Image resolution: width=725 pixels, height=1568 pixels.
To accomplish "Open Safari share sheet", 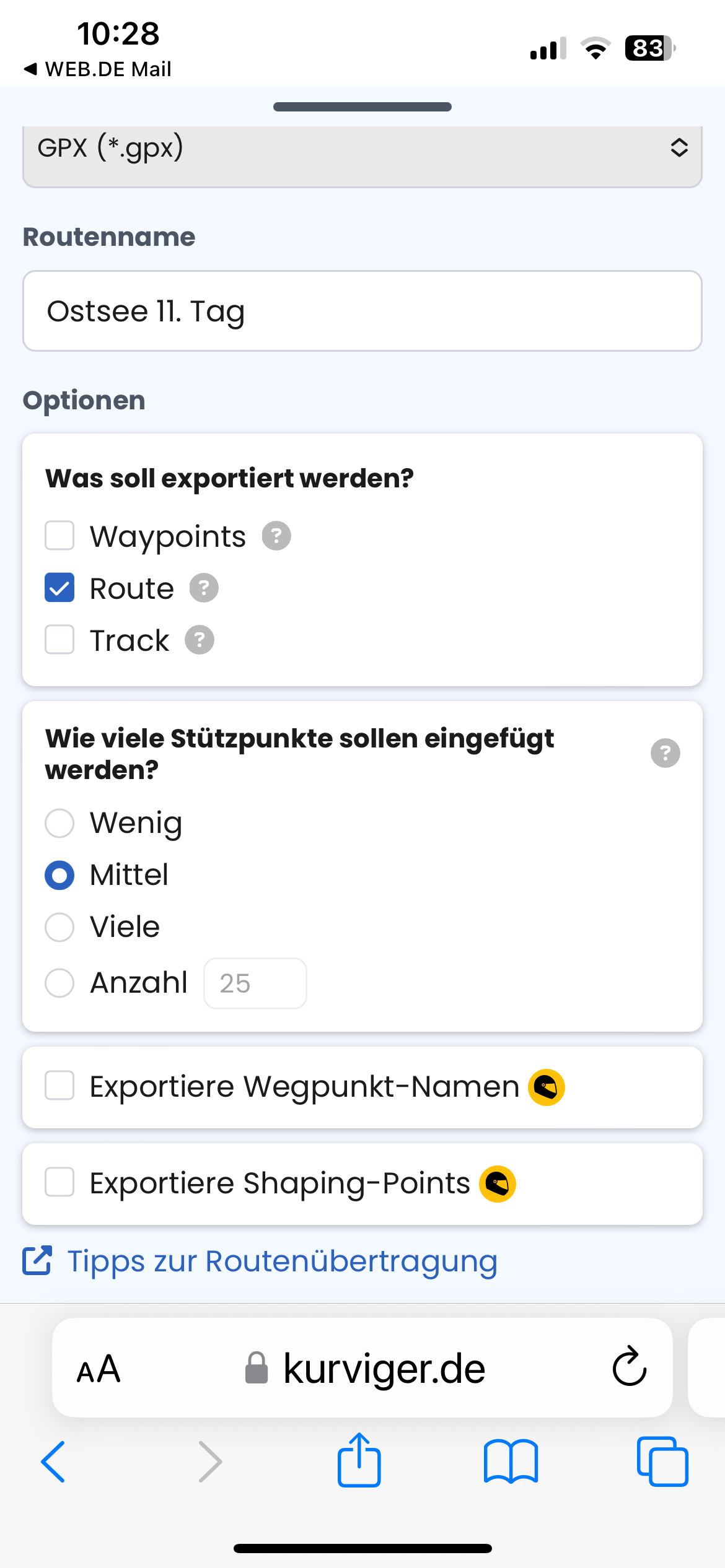I will (359, 1460).
